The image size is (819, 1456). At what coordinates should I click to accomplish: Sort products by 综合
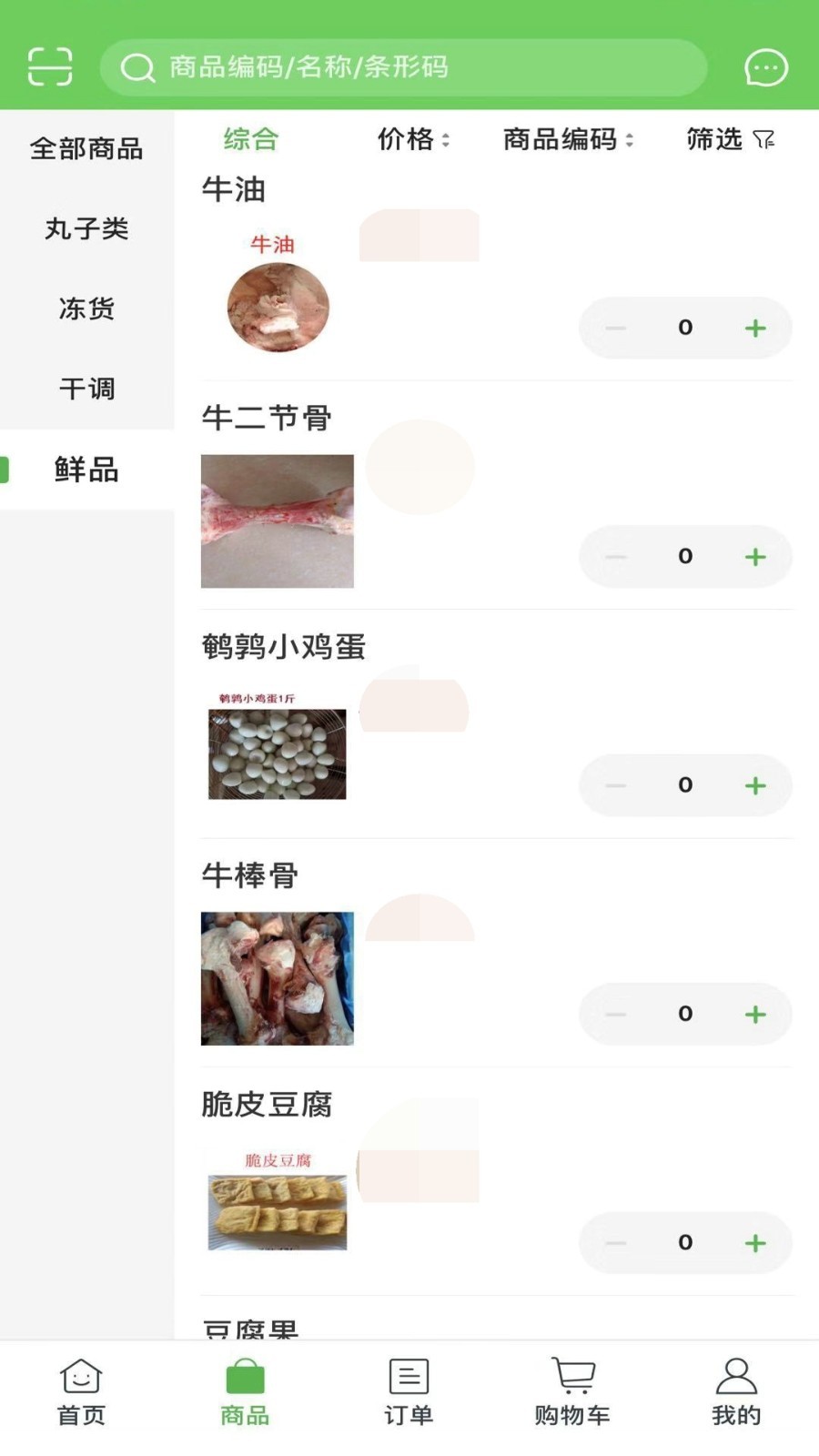[x=251, y=139]
